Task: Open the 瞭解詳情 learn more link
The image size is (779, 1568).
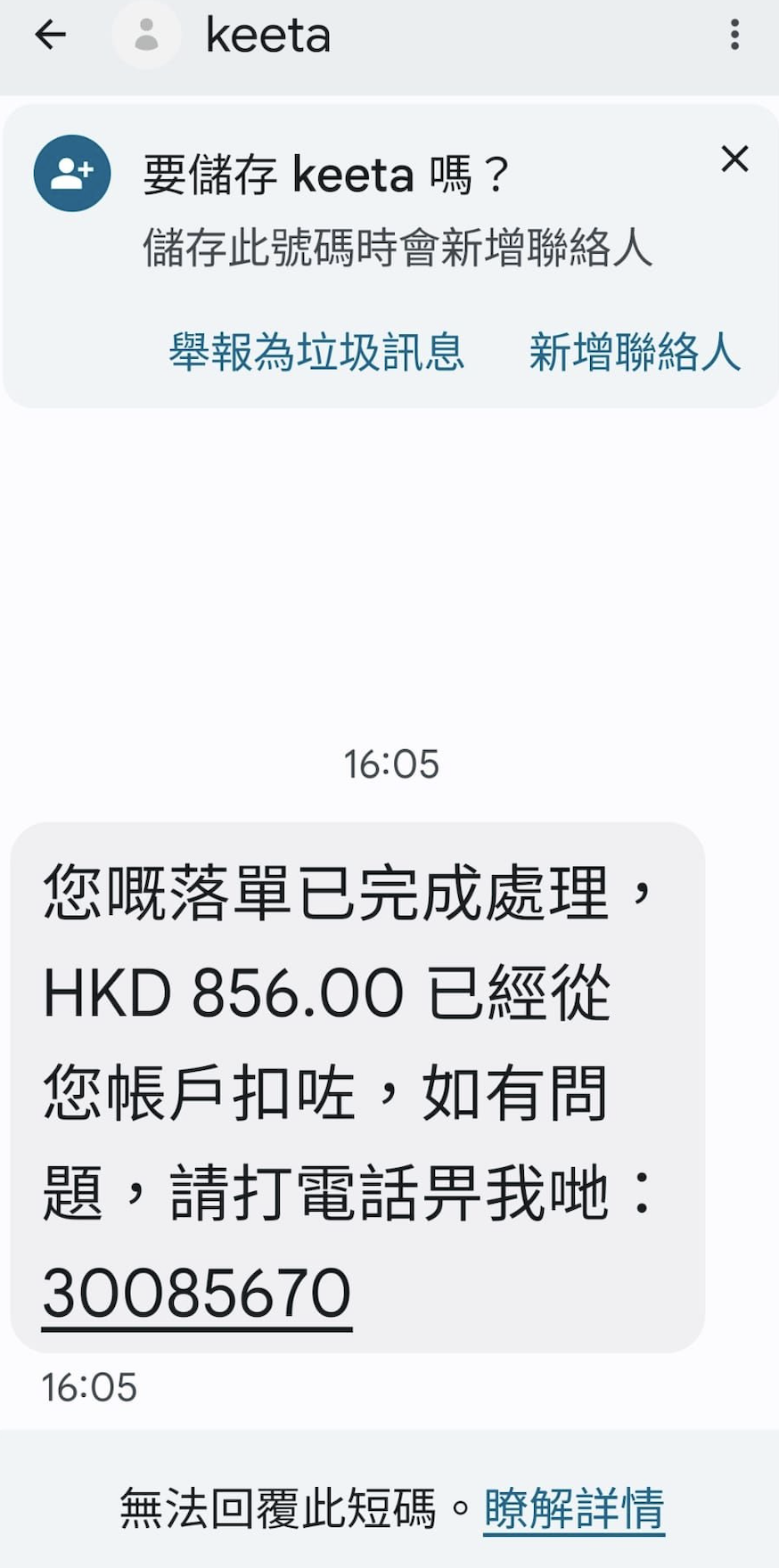Action: (x=574, y=1509)
